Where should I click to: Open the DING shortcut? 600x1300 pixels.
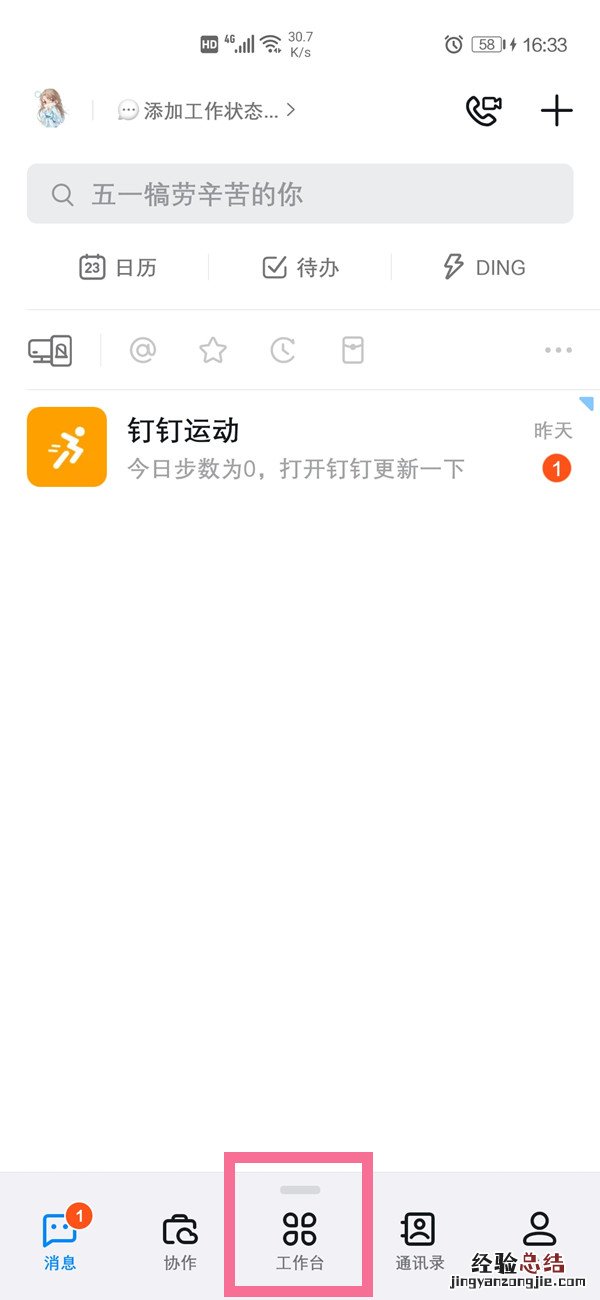pos(483,267)
